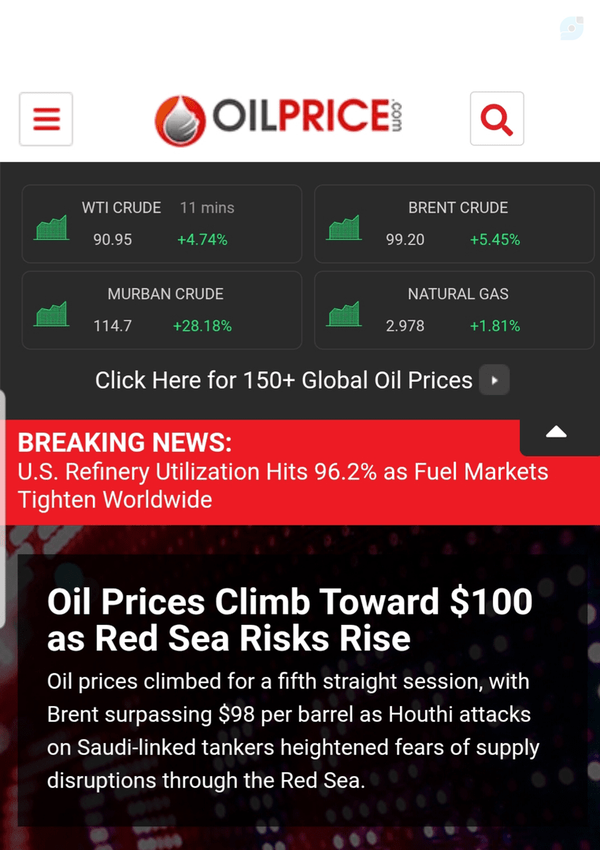Screen dimensions: 600x850
Task: Open the Brent Crude price card
Action: pos(454,224)
